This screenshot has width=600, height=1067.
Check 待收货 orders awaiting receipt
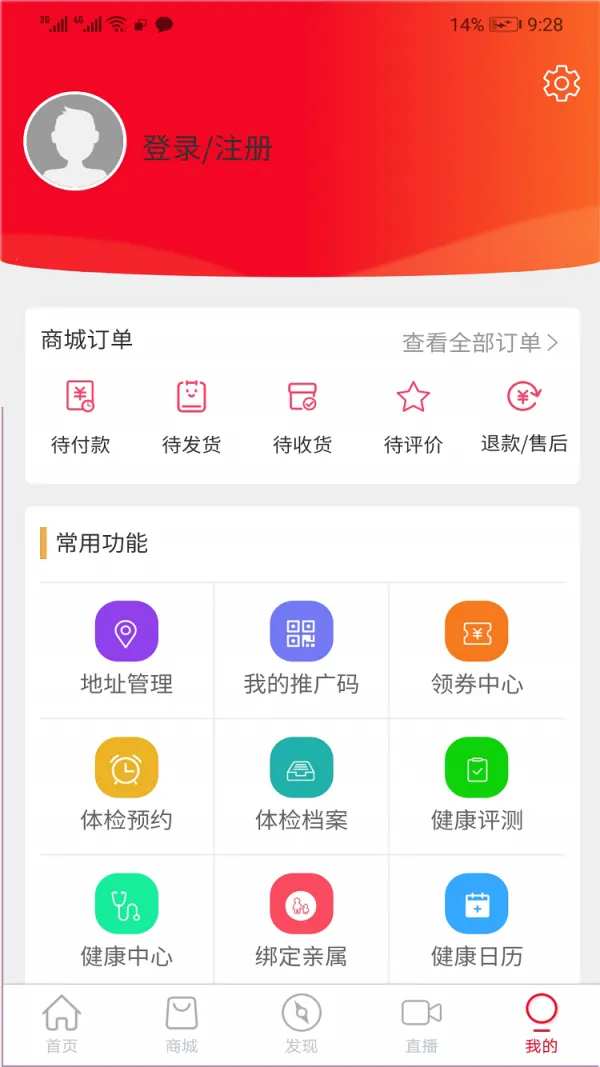click(x=302, y=416)
